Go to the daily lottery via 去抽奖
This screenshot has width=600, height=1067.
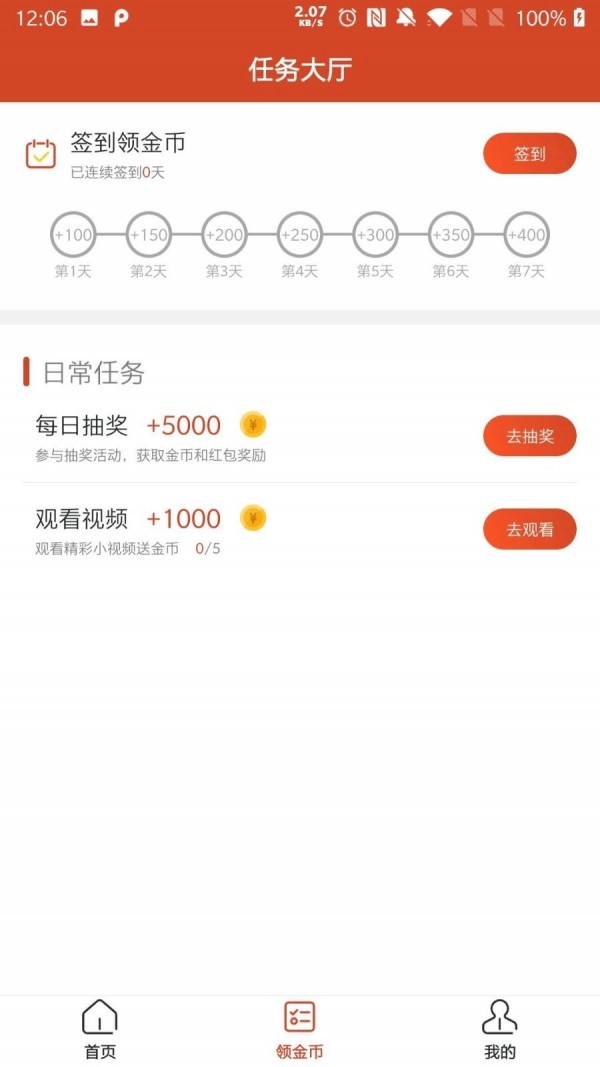pos(529,436)
